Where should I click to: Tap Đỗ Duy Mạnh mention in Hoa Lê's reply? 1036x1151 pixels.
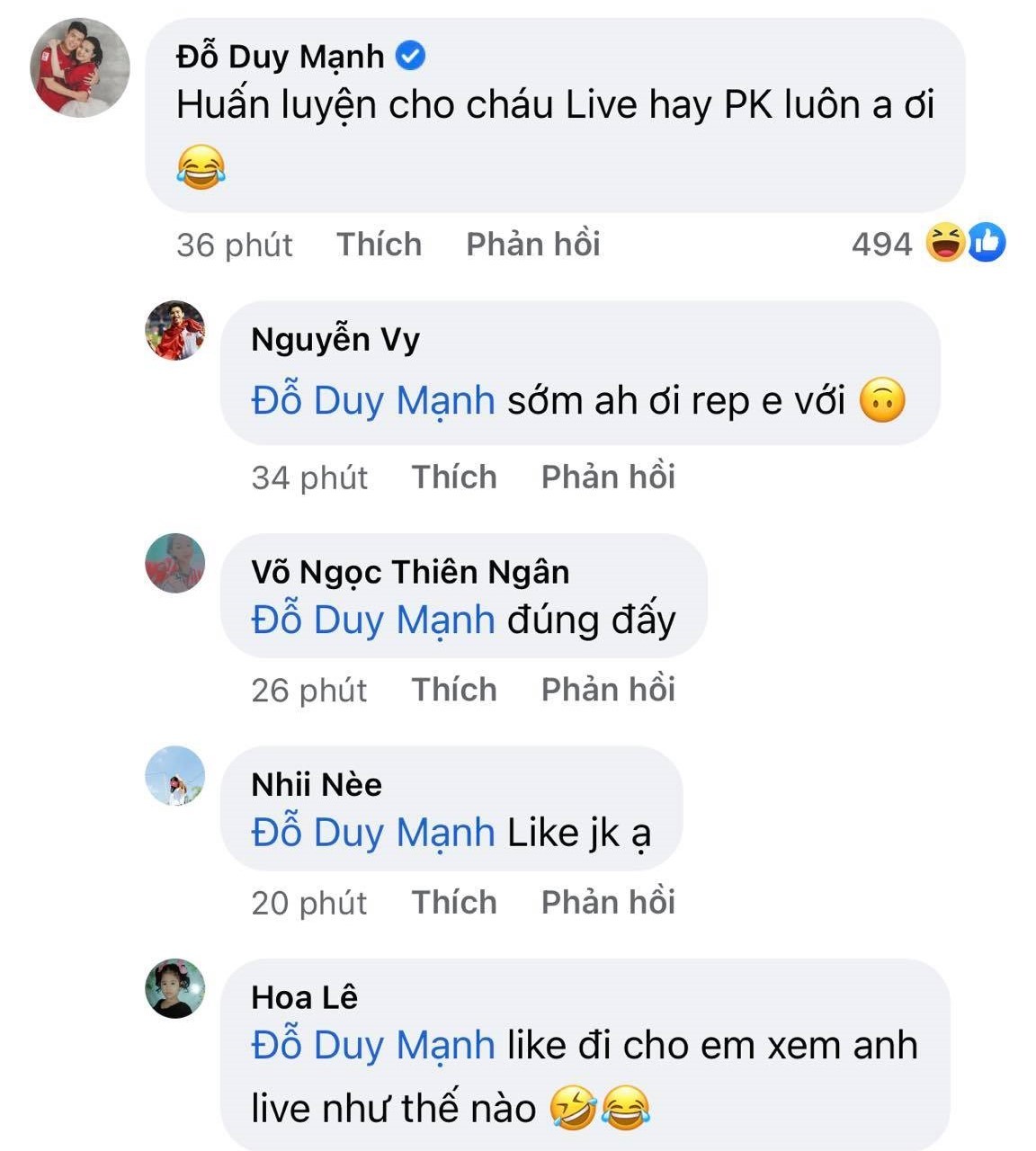pos(372,1045)
